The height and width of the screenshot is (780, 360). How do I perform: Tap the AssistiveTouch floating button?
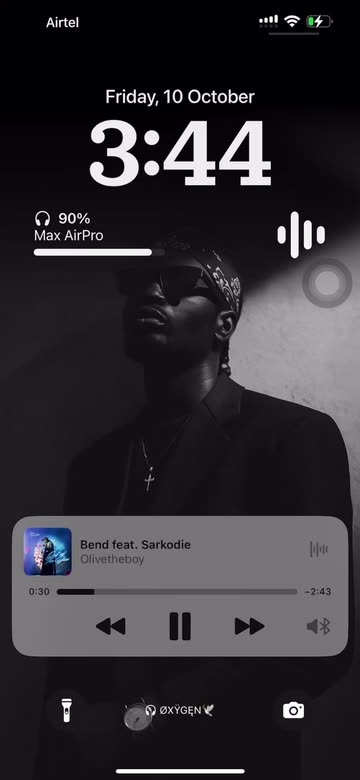pos(327,283)
